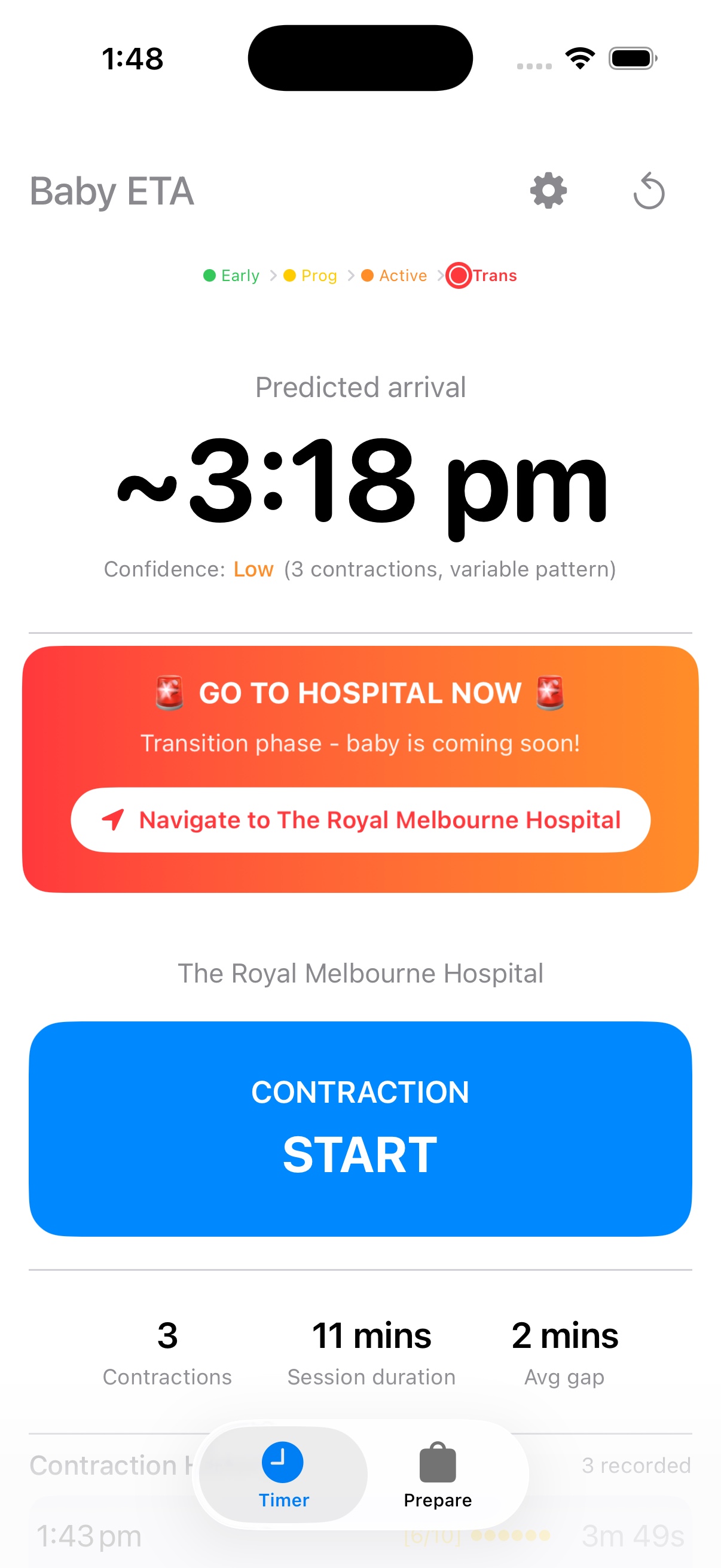Screen dimensions: 721x1568
Task: Open the settings gear icon
Action: point(548,191)
